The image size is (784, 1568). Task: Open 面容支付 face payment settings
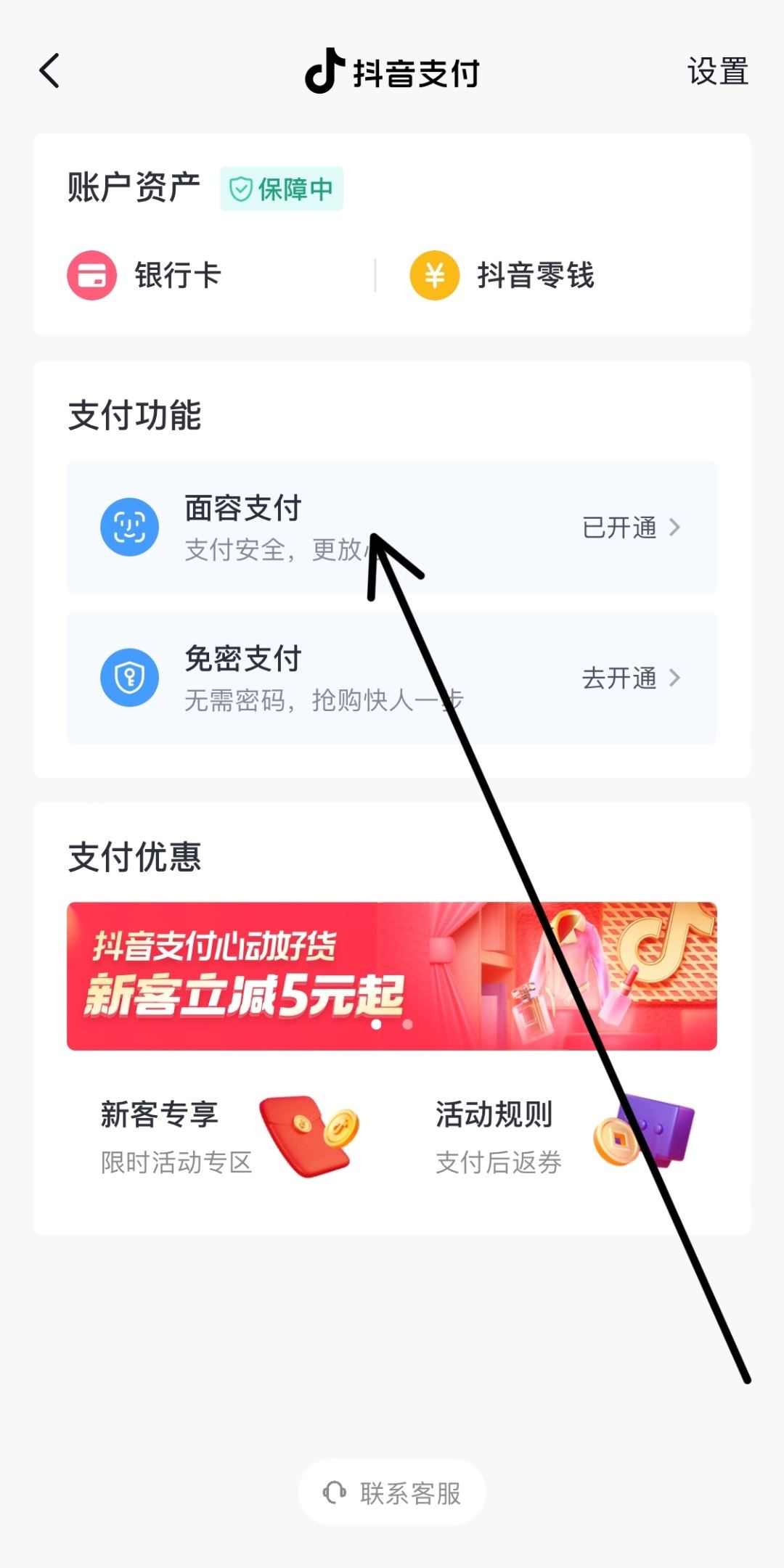coord(391,527)
